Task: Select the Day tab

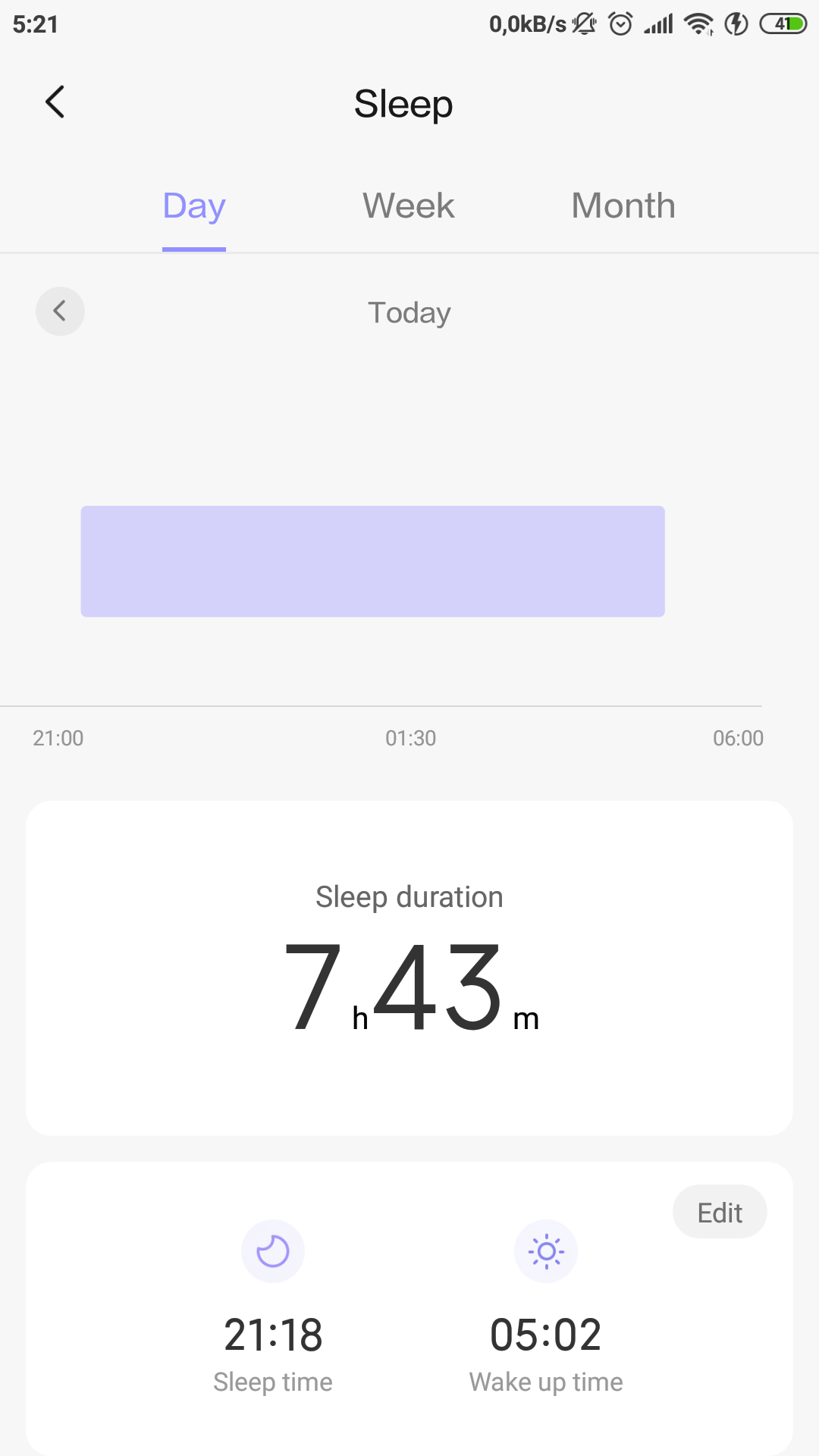Action: [x=194, y=206]
